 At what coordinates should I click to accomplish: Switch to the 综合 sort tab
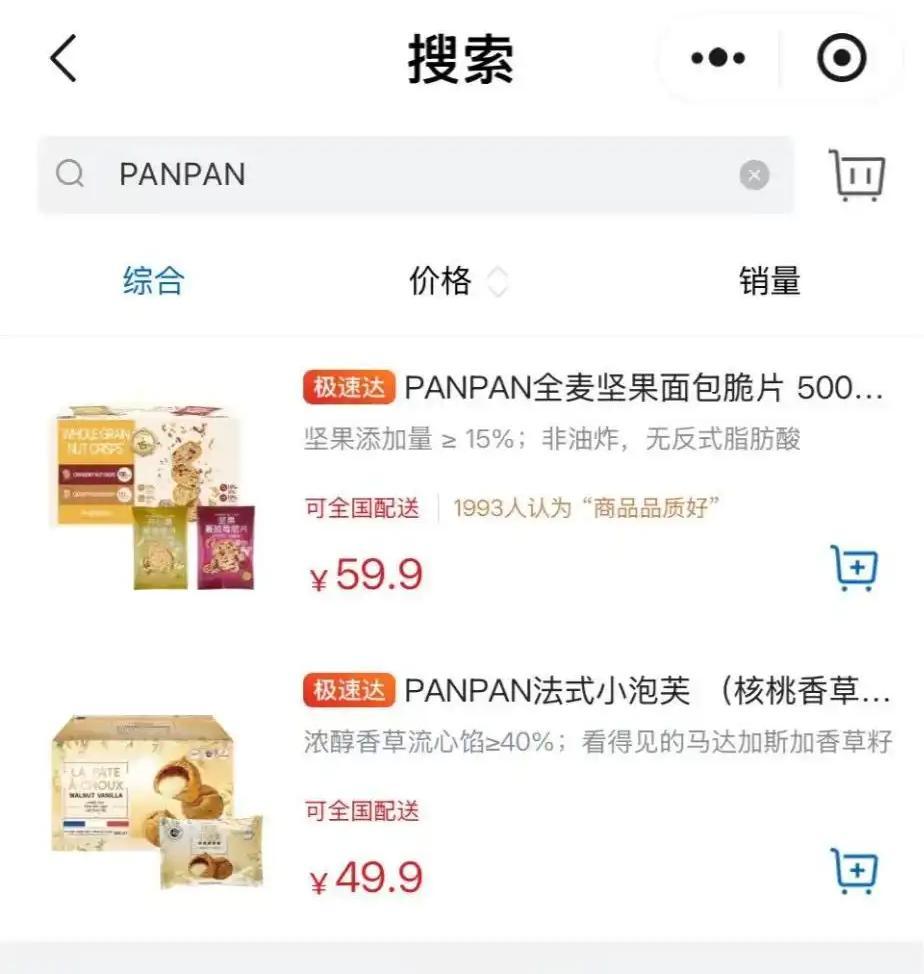154,281
